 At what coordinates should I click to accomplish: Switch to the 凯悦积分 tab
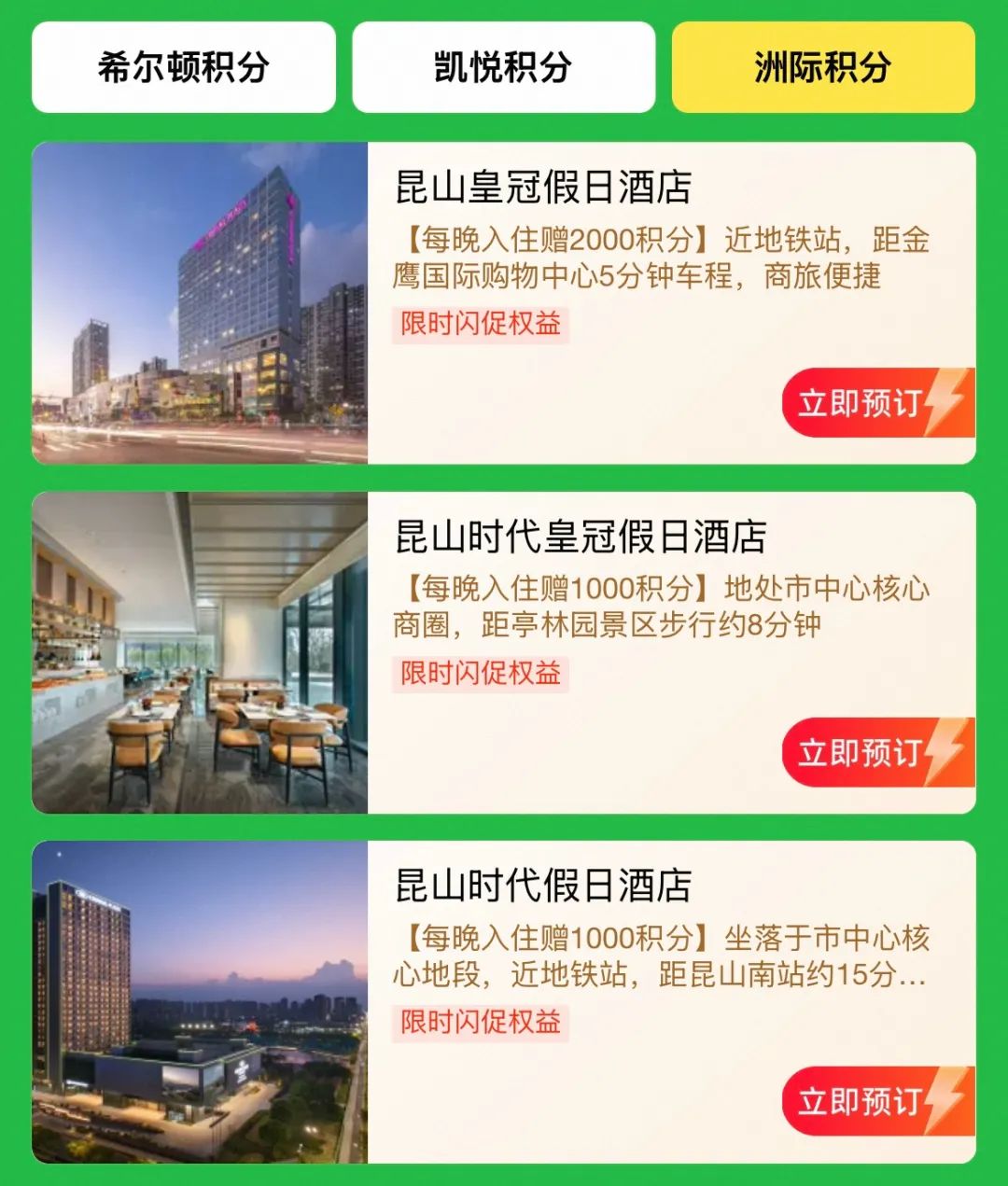tap(503, 67)
